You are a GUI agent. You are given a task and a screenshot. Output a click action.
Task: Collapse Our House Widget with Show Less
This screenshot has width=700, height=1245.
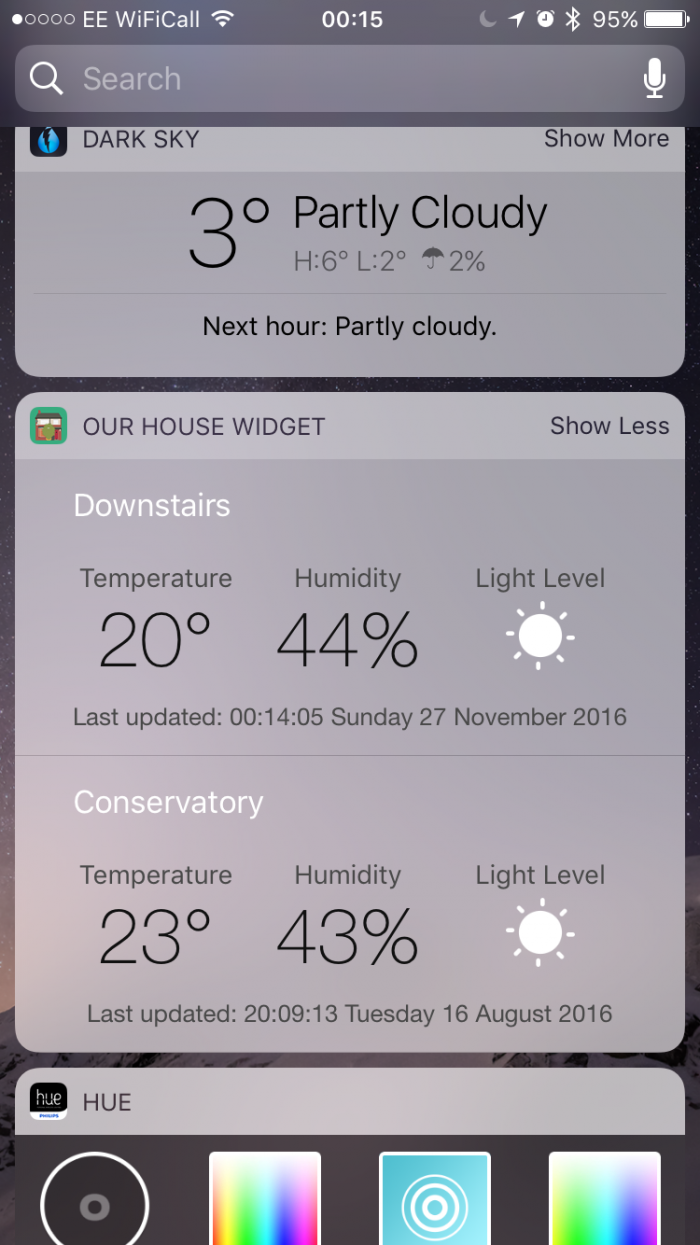tap(609, 426)
